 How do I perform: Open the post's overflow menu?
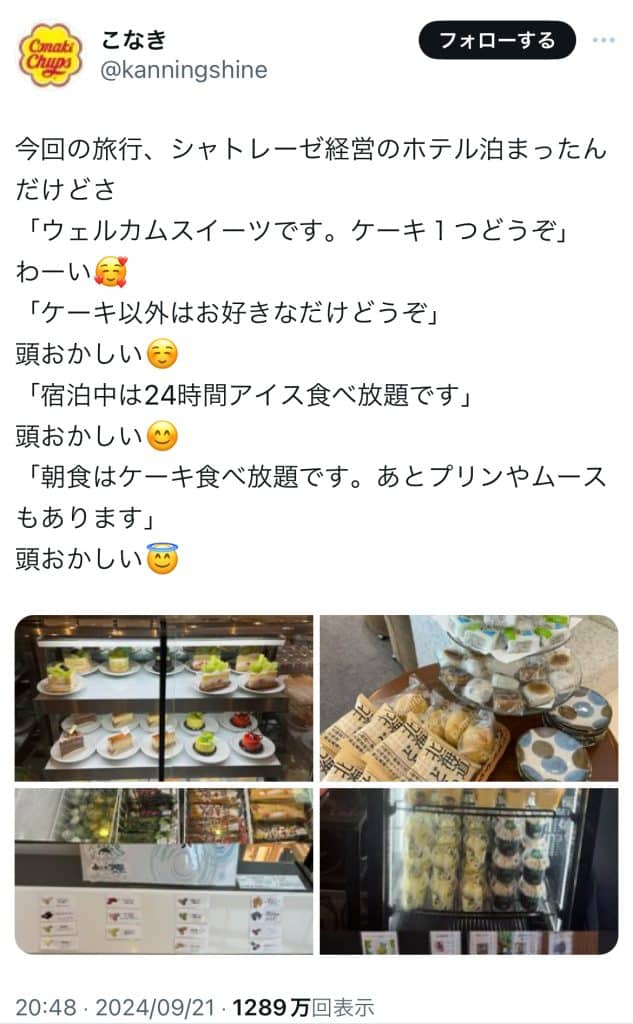point(604,40)
